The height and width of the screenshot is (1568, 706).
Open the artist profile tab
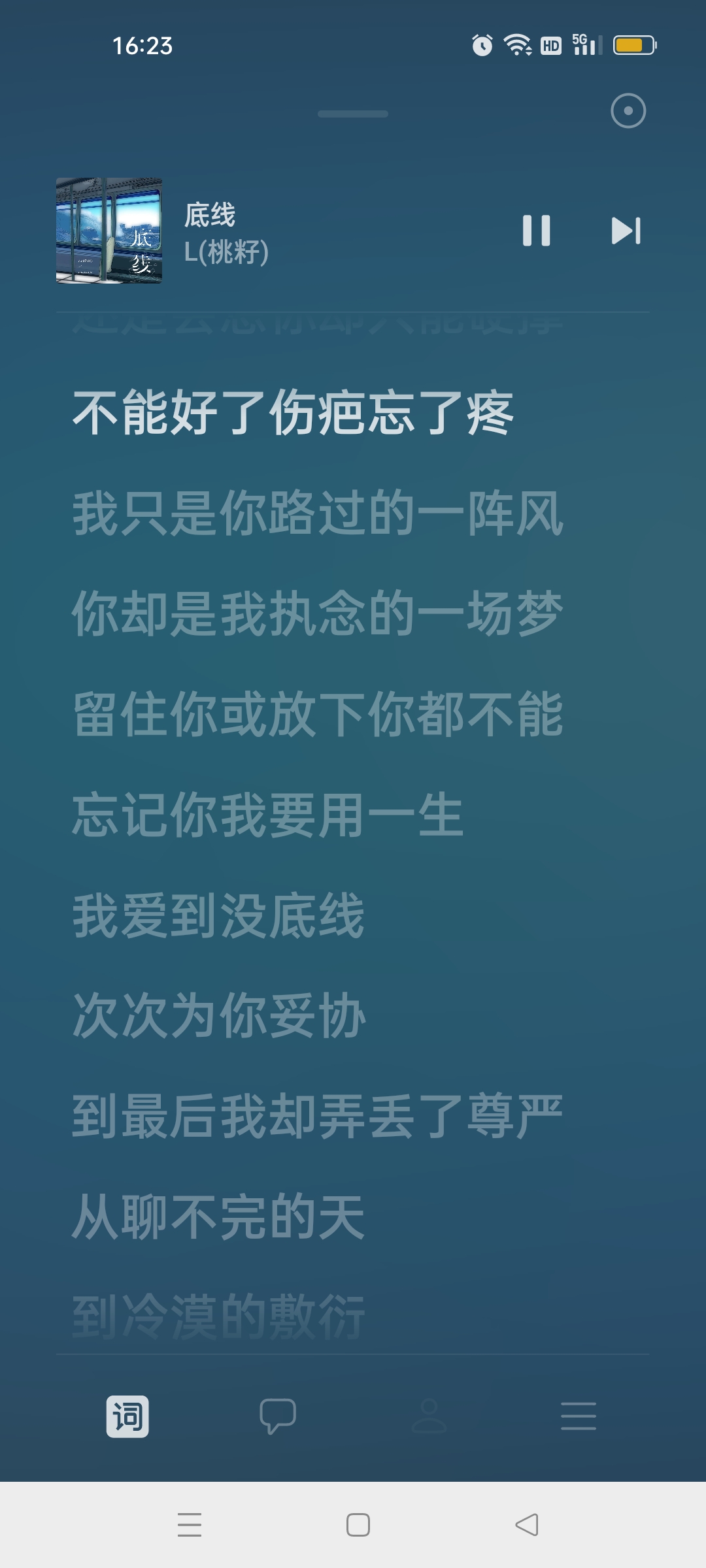point(429,1416)
